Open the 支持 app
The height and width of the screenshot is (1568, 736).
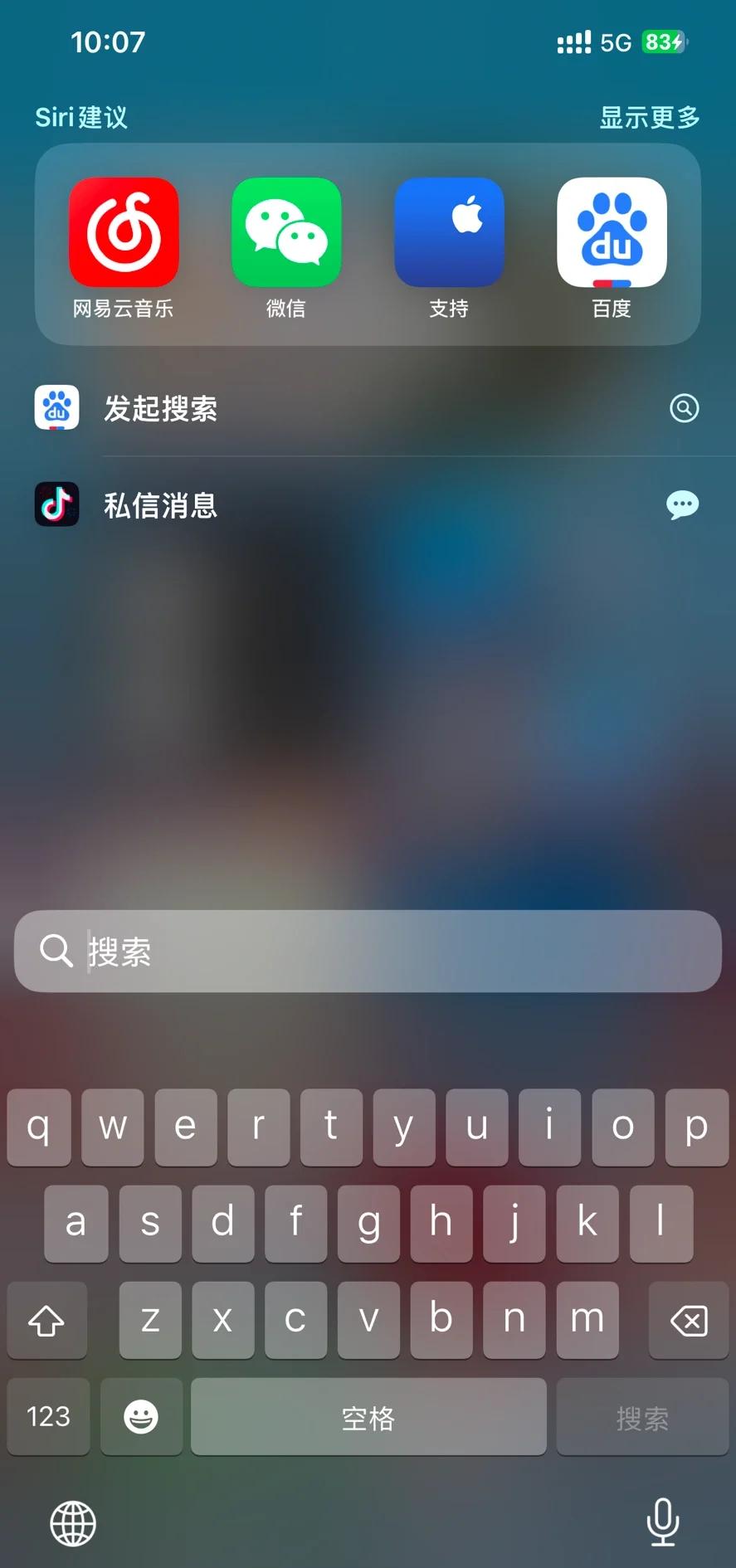[449, 233]
